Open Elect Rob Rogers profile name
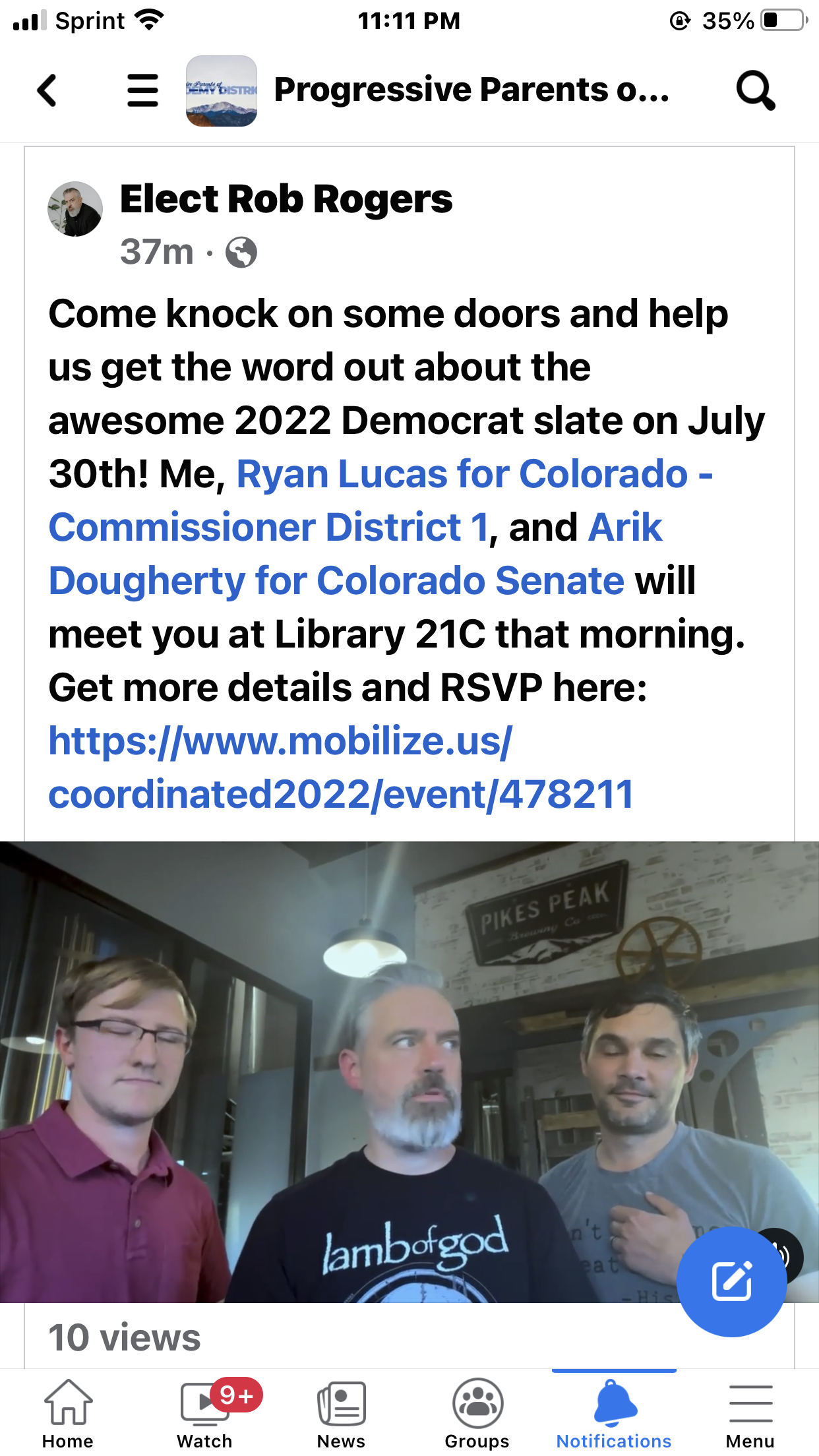Image resolution: width=819 pixels, height=1456 pixels. click(286, 199)
